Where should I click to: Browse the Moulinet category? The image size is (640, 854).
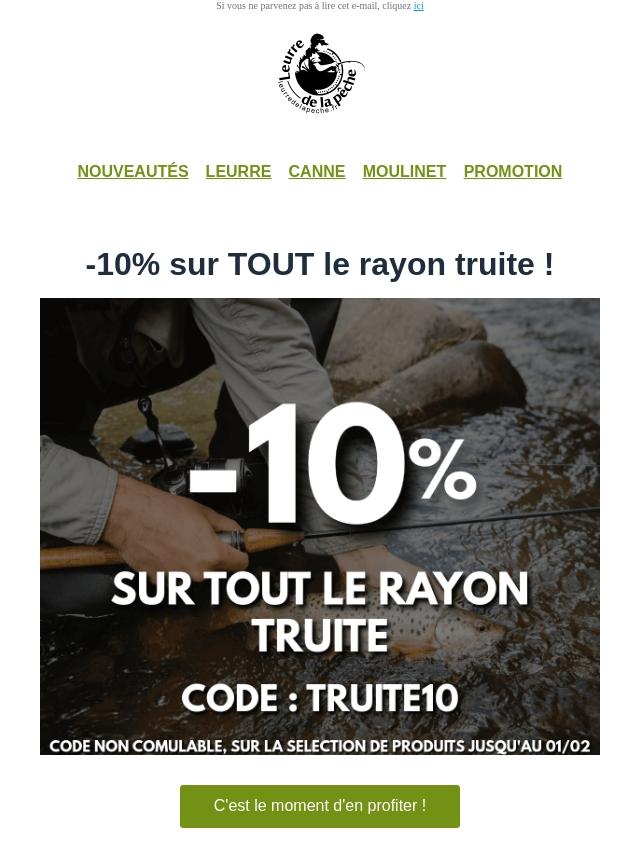pyautogui.click(x=404, y=171)
